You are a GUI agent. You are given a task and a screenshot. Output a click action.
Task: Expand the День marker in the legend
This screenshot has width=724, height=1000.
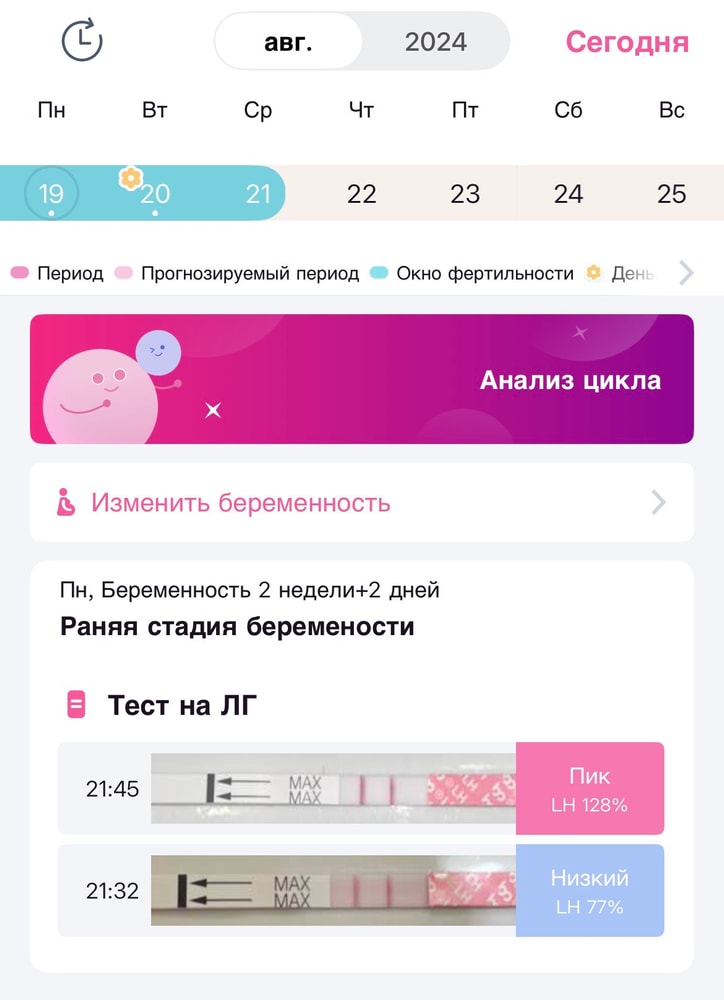(x=592, y=271)
